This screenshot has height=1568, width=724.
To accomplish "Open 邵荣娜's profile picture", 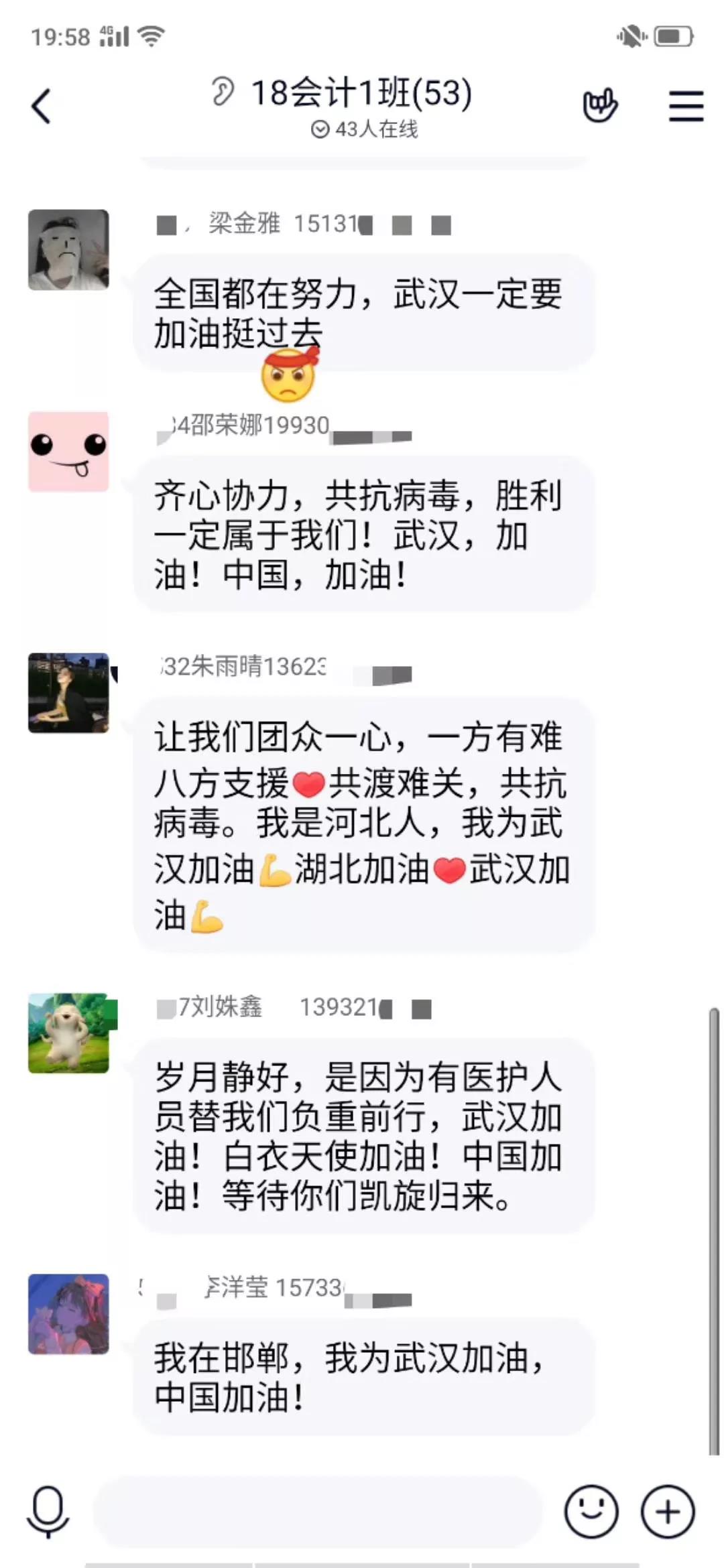I will click(68, 452).
